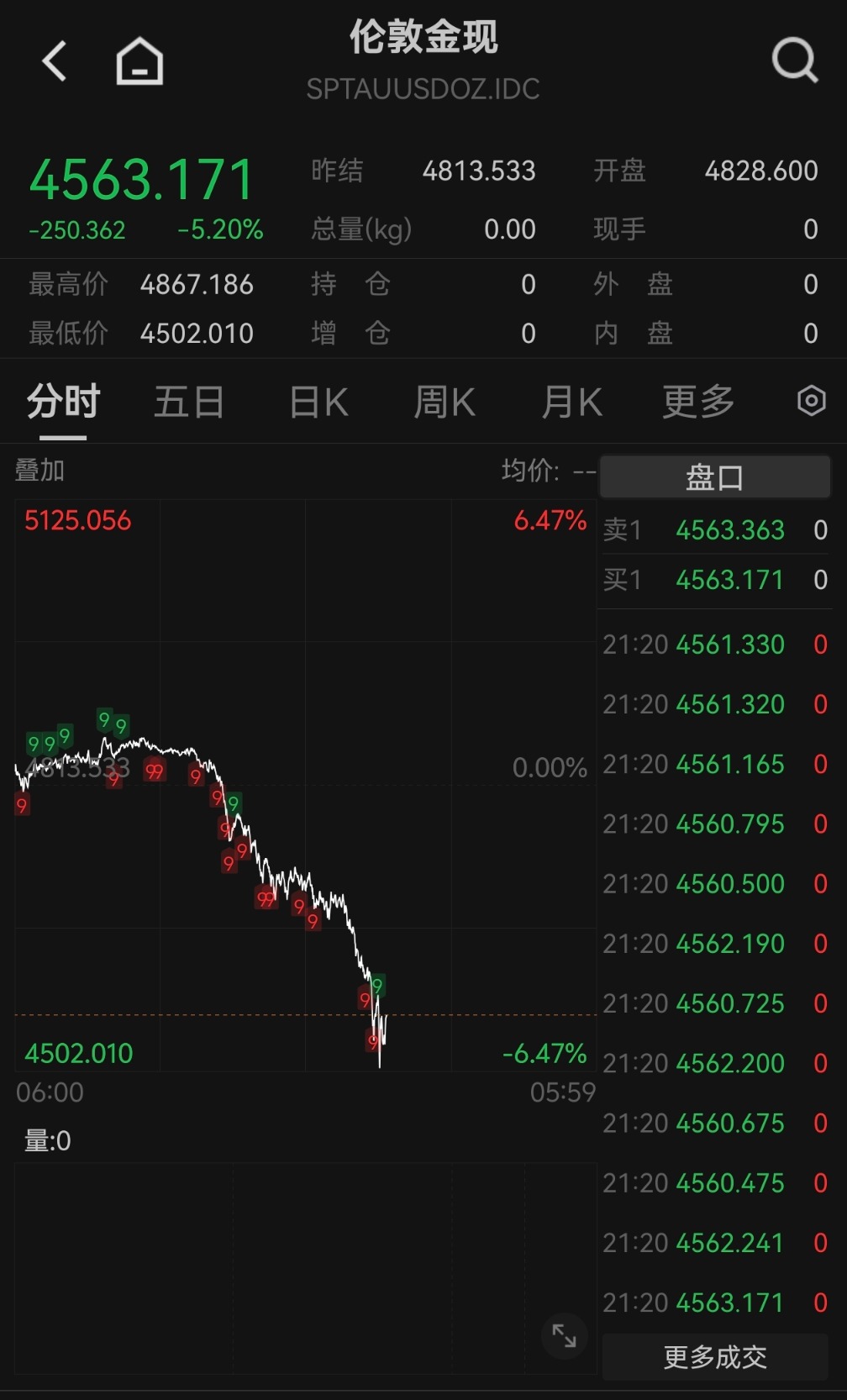Image resolution: width=847 pixels, height=1400 pixels.
Task: Open the 月K monthly chart view
Action: tap(570, 402)
